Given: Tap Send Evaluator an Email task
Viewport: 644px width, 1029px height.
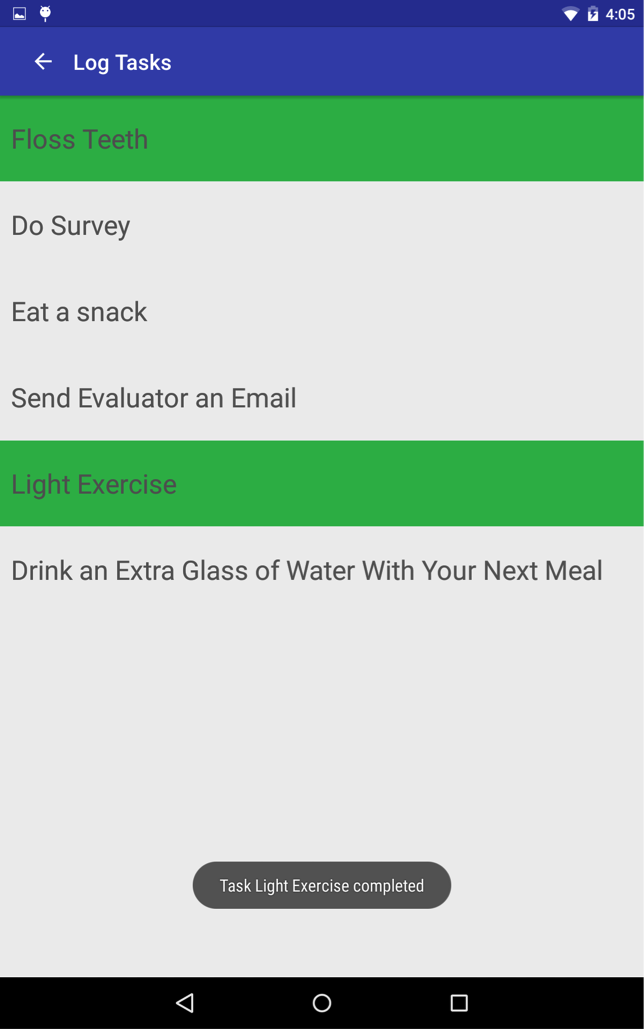Looking at the screenshot, I should click(322, 398).
